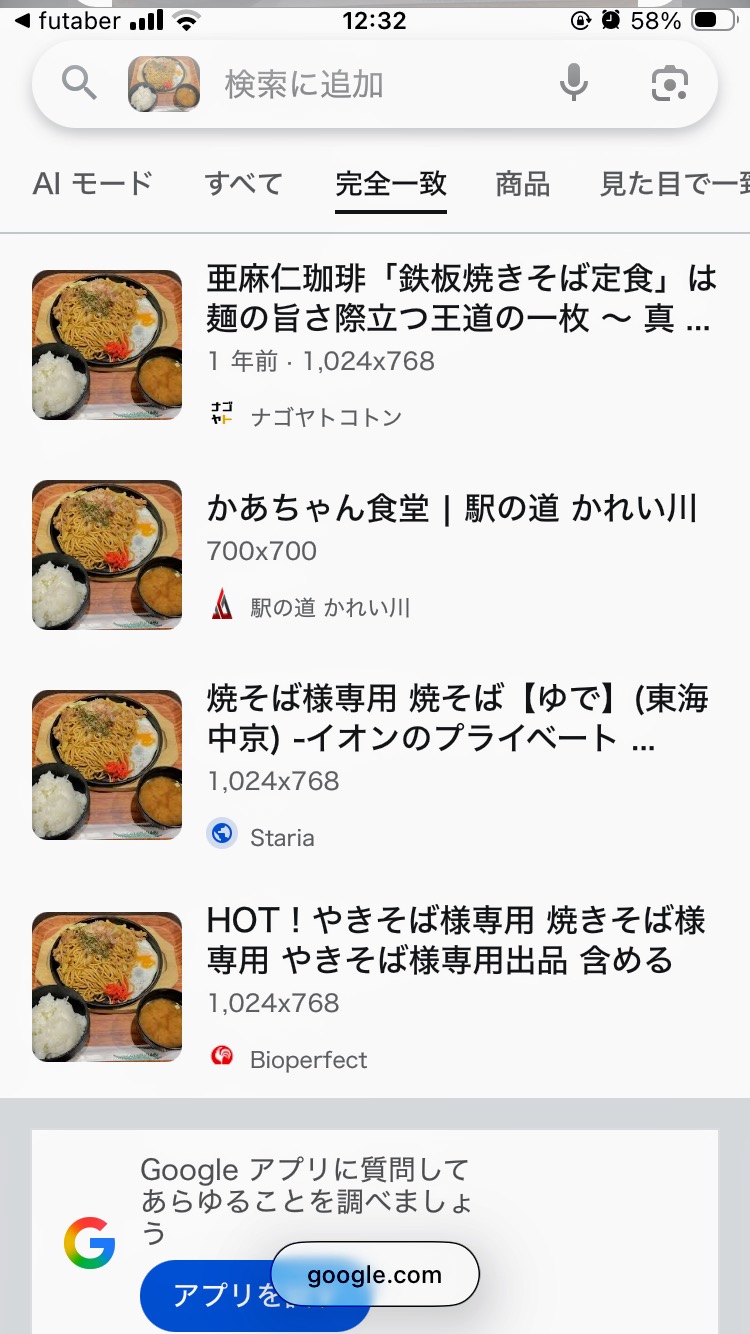The height and width of the screenshot is (1334, 750).
Task: Switch to the すべて tab
Action: click(x=244, y=184)
